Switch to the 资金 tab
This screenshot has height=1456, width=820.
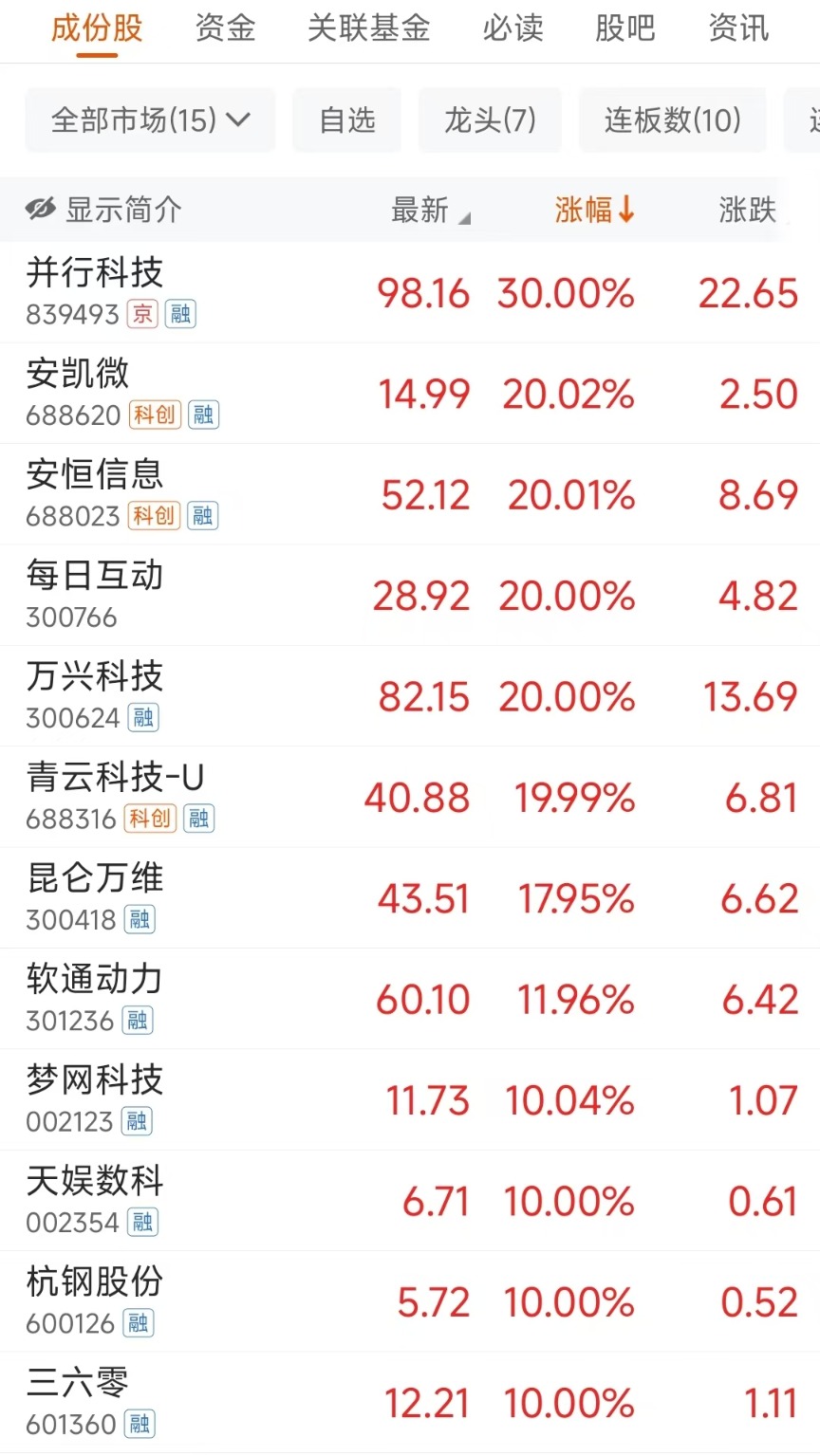225,28
